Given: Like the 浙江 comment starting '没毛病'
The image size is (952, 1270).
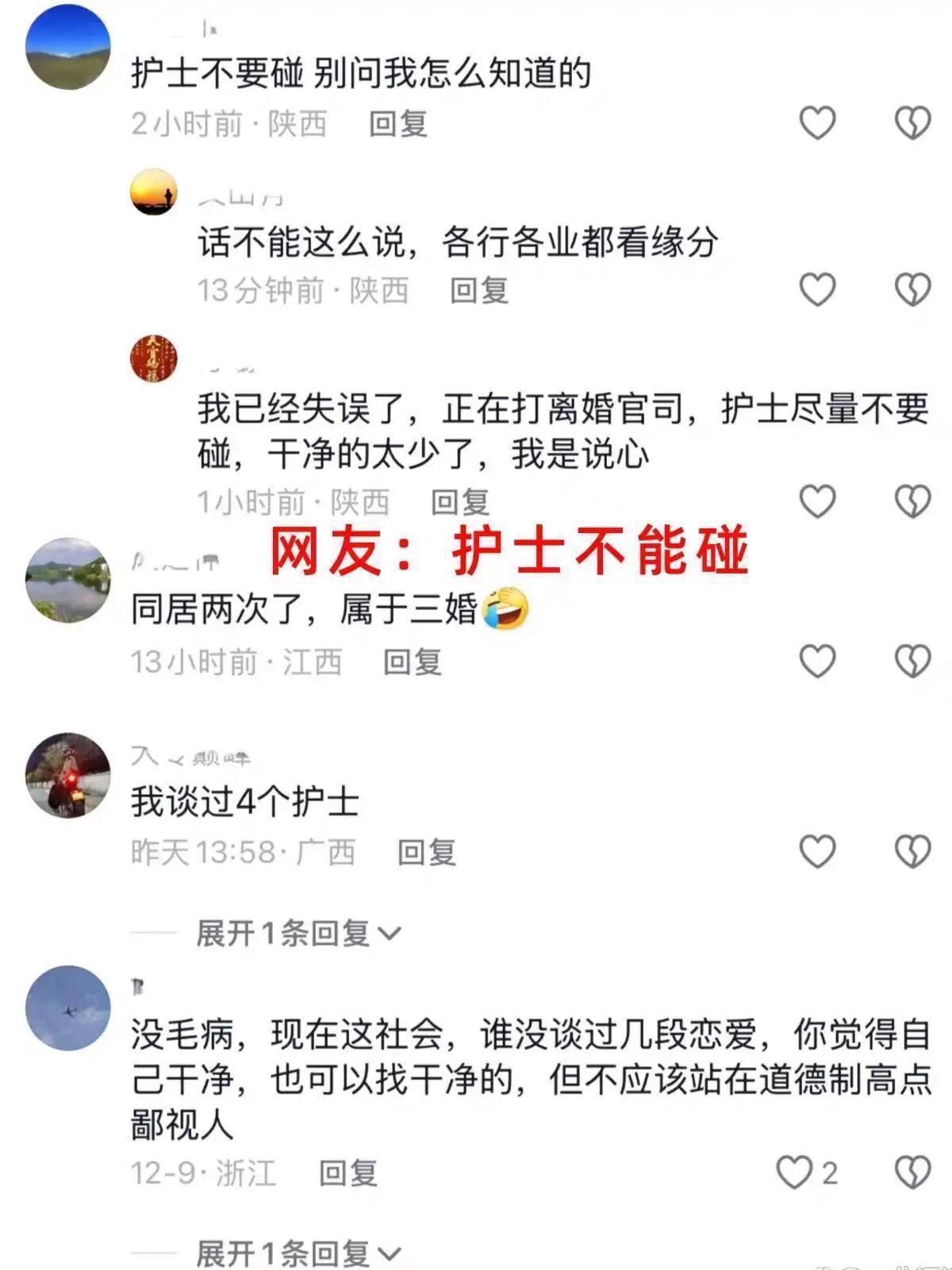Looking at the screenshot, I should coord(795,1172).
